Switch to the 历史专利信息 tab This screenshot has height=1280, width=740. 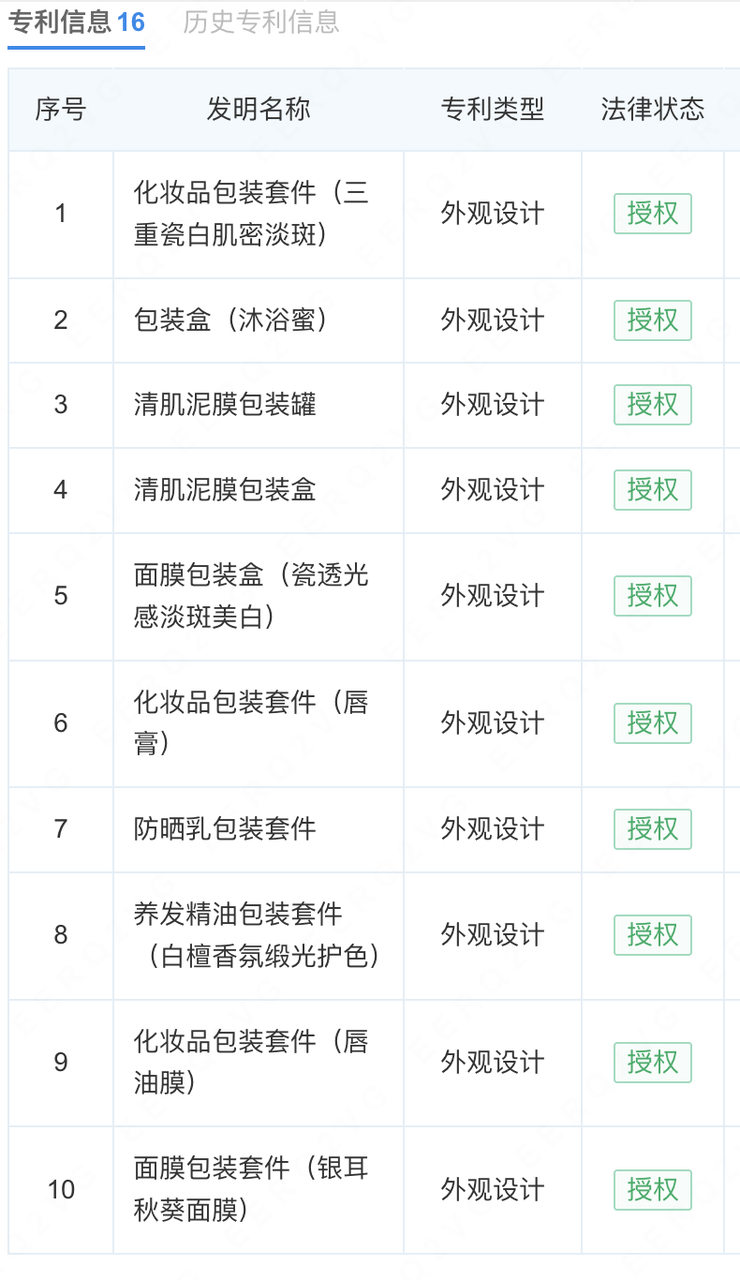[x=261, y=22]
